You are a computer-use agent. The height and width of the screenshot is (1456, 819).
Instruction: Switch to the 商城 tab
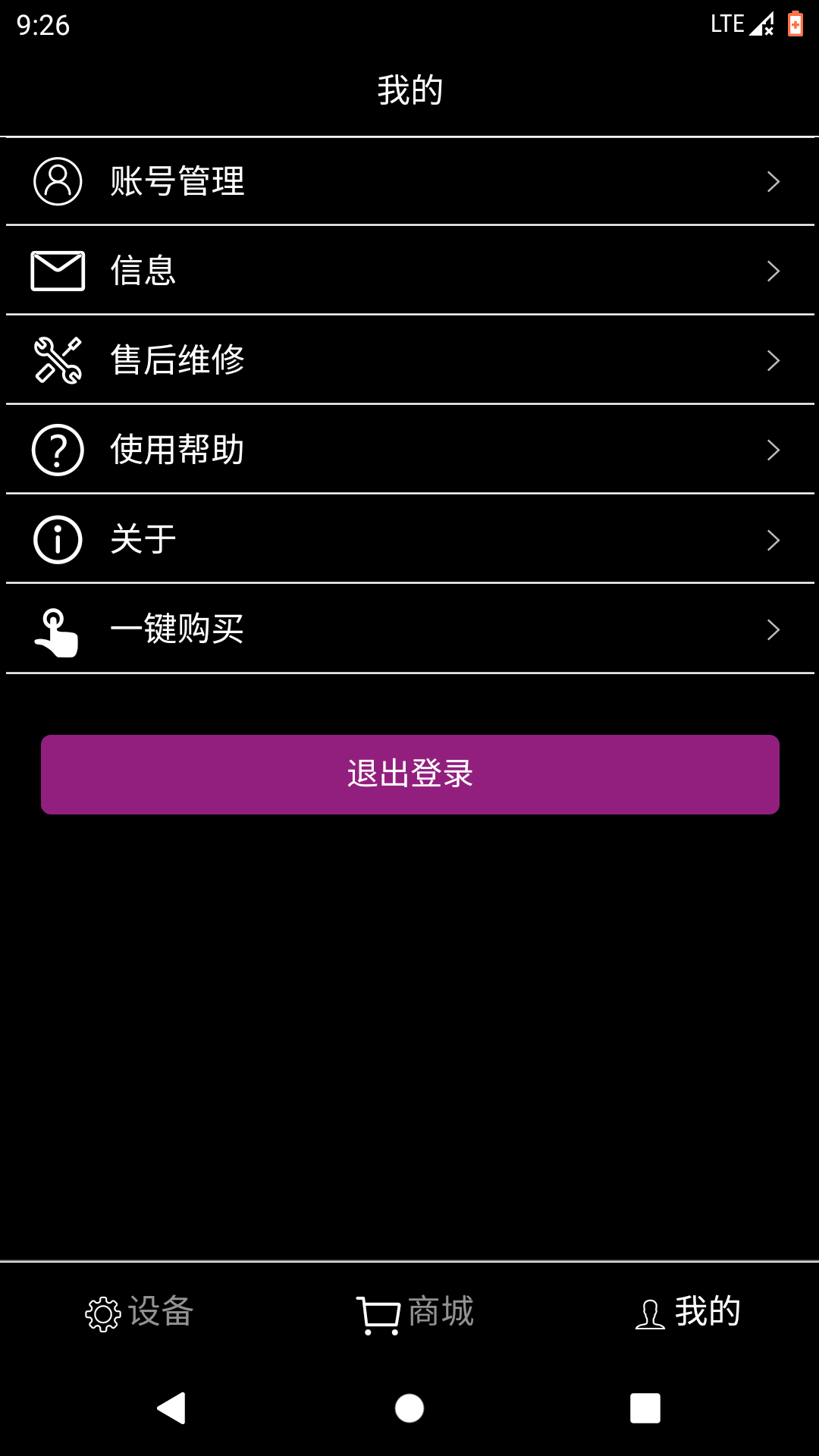pyautogui.click(x=416, y=1310)
